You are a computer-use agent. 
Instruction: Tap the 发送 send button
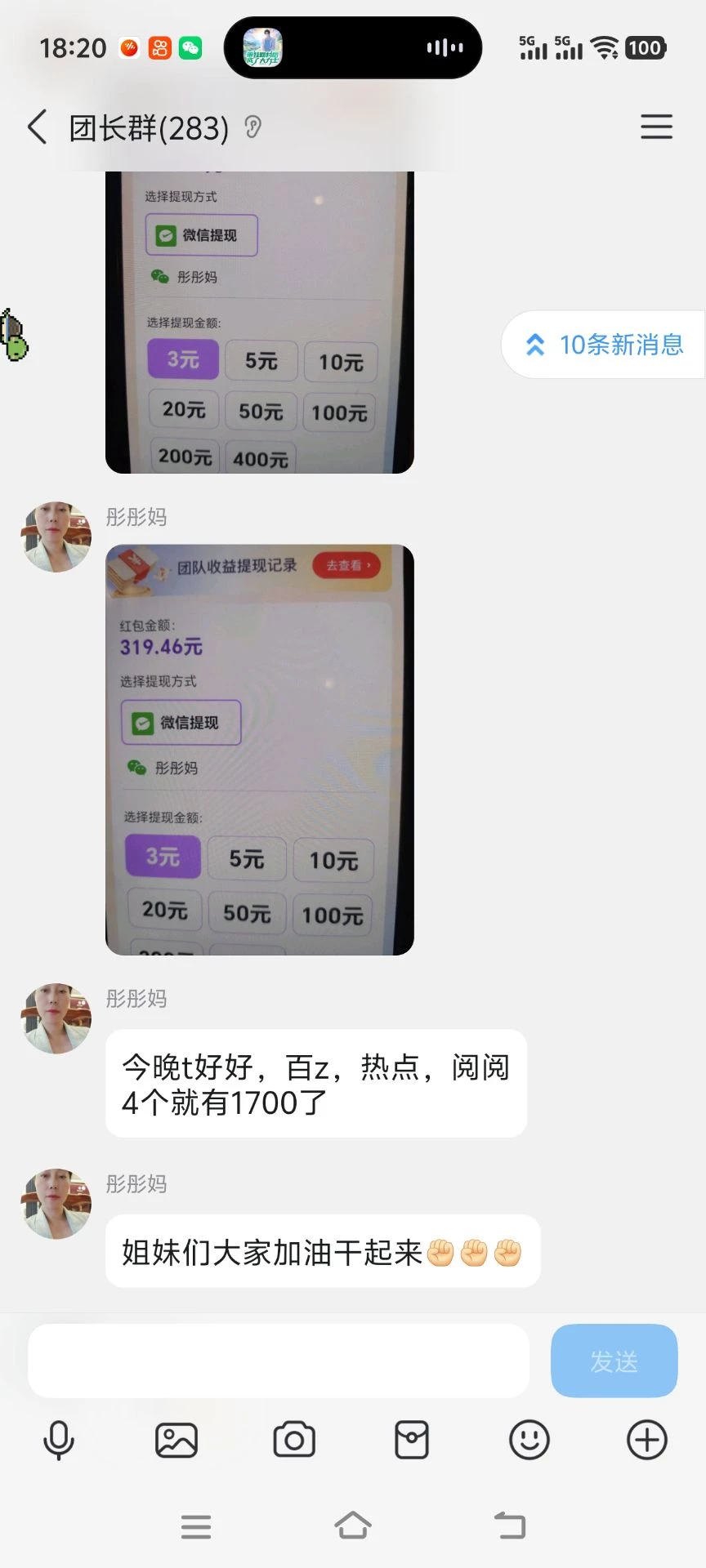(614, 1361)
